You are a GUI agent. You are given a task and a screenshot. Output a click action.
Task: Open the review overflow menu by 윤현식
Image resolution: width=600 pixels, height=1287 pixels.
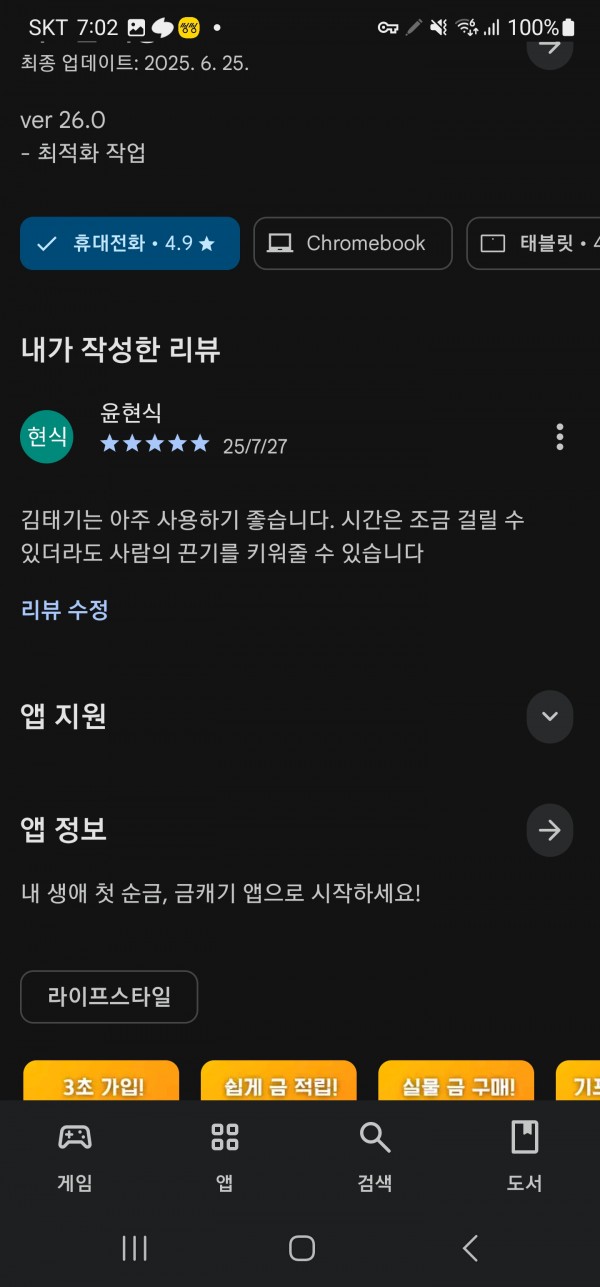coord(559,437)
